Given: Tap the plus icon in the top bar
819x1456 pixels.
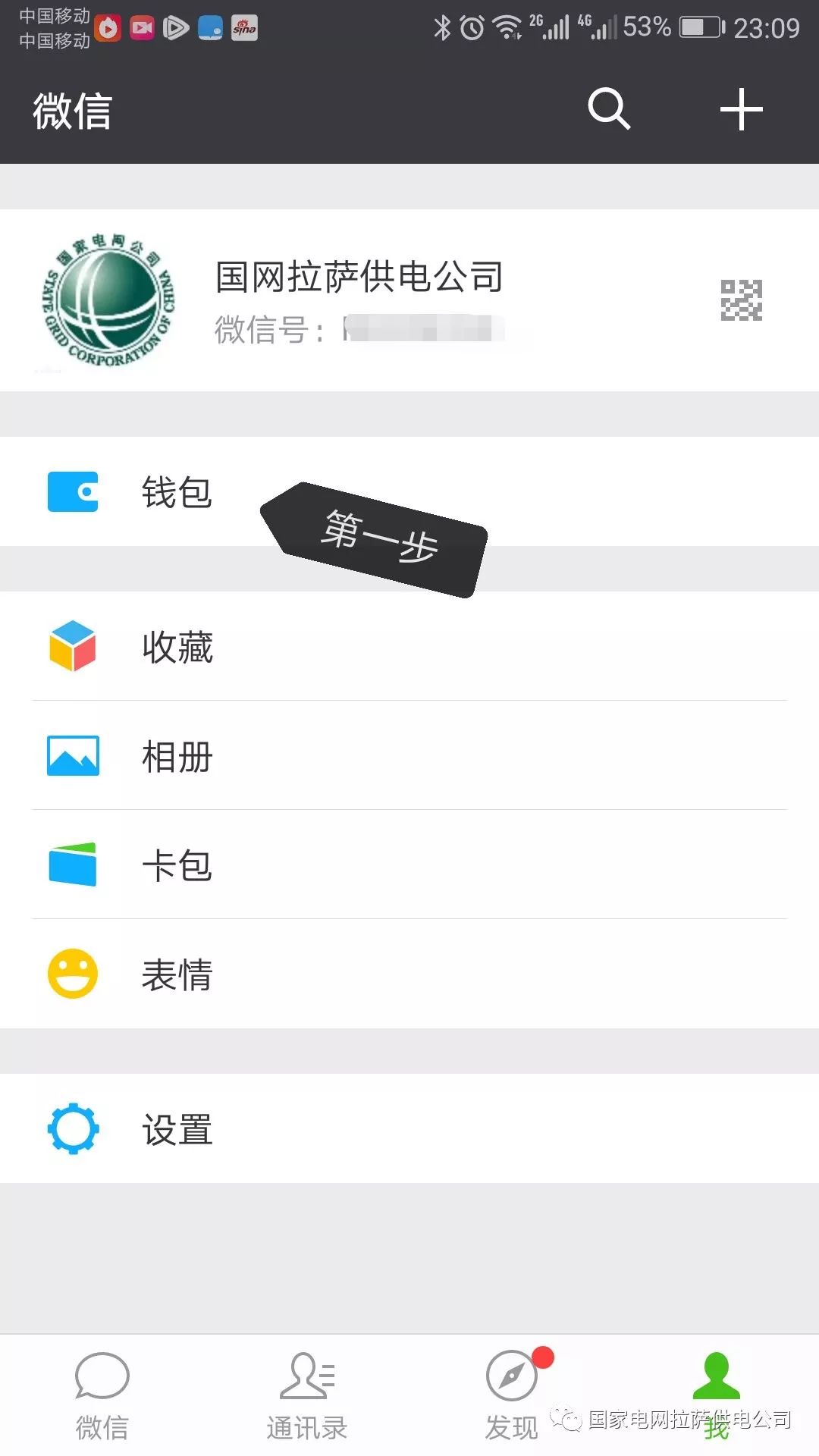Looking at the screenshot, I should (741, 109).
